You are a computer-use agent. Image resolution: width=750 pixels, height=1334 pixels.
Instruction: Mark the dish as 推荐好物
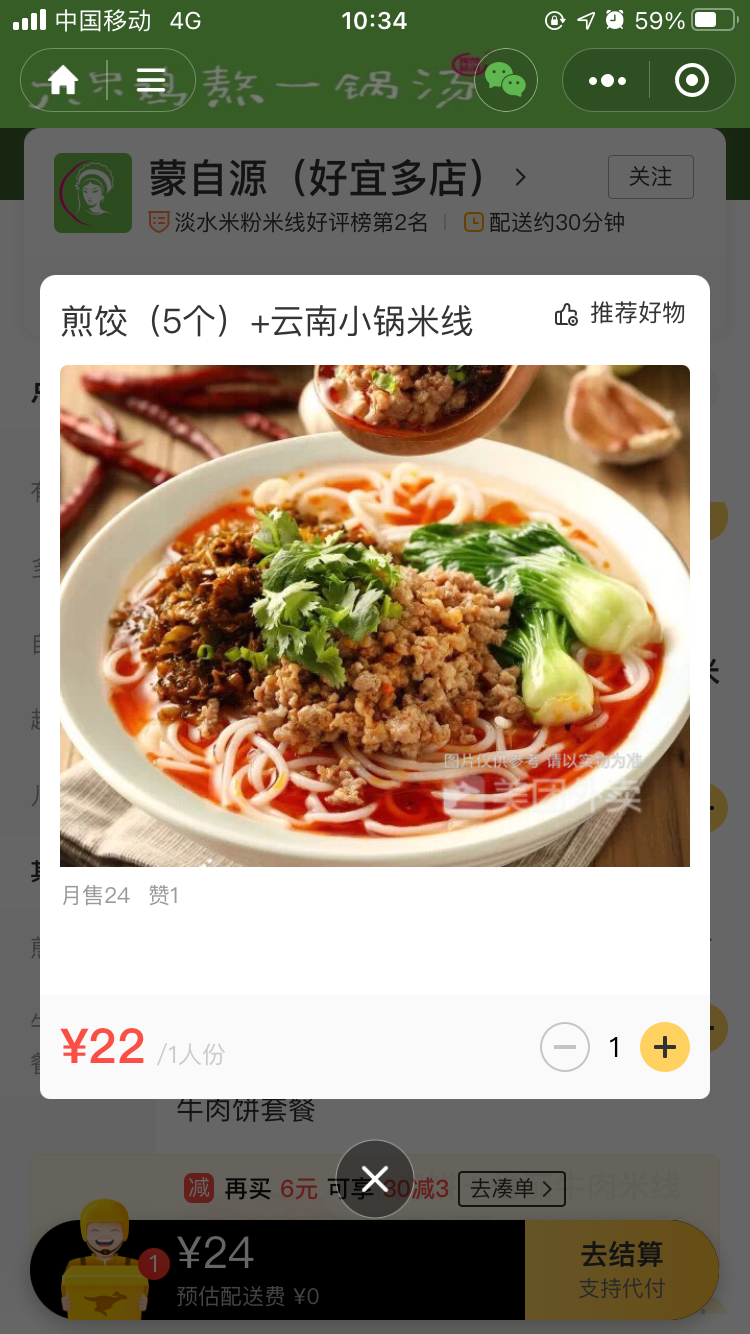[620, 314]
